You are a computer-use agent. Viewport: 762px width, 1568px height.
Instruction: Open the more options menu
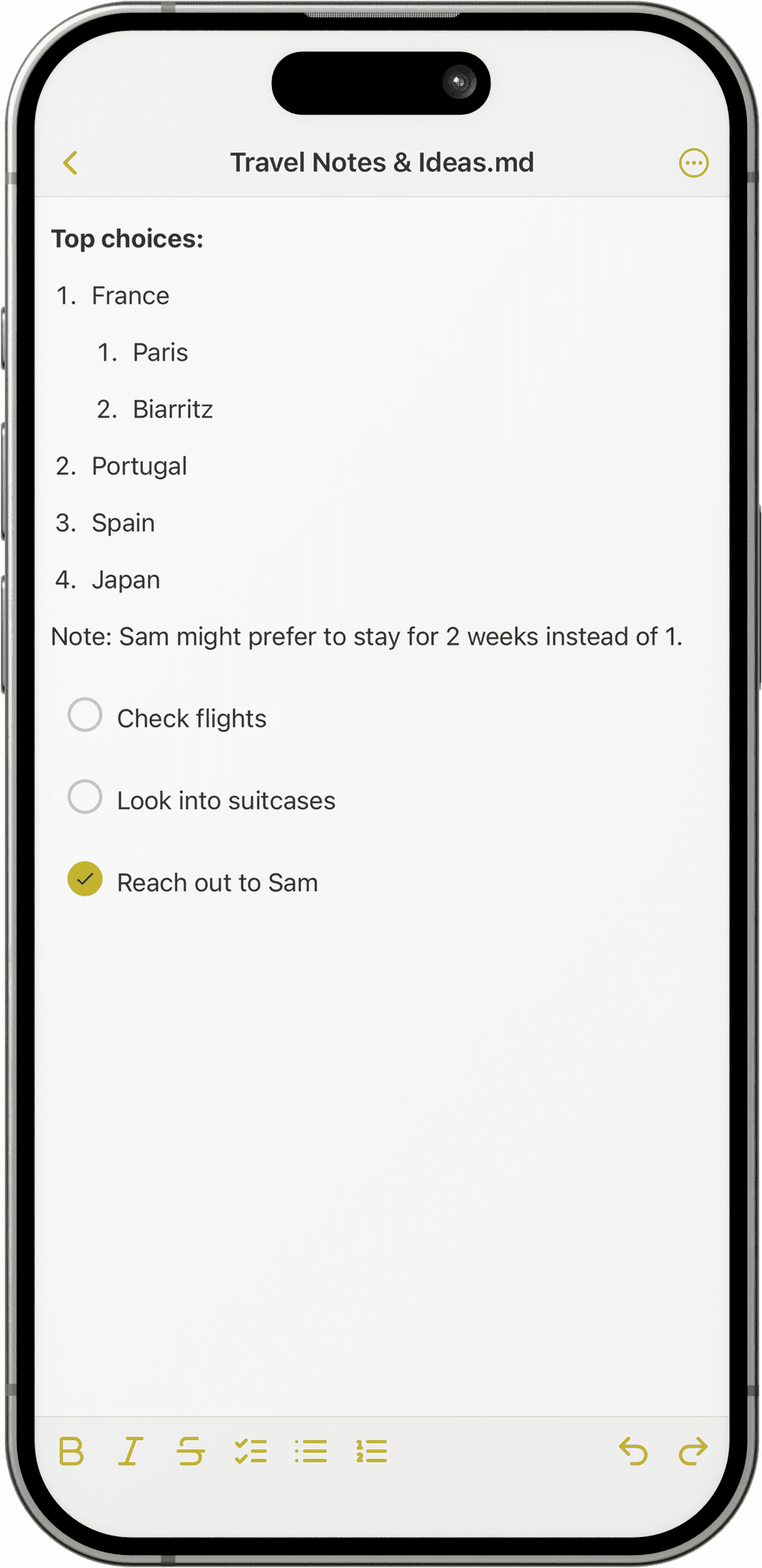click(693, 163)
